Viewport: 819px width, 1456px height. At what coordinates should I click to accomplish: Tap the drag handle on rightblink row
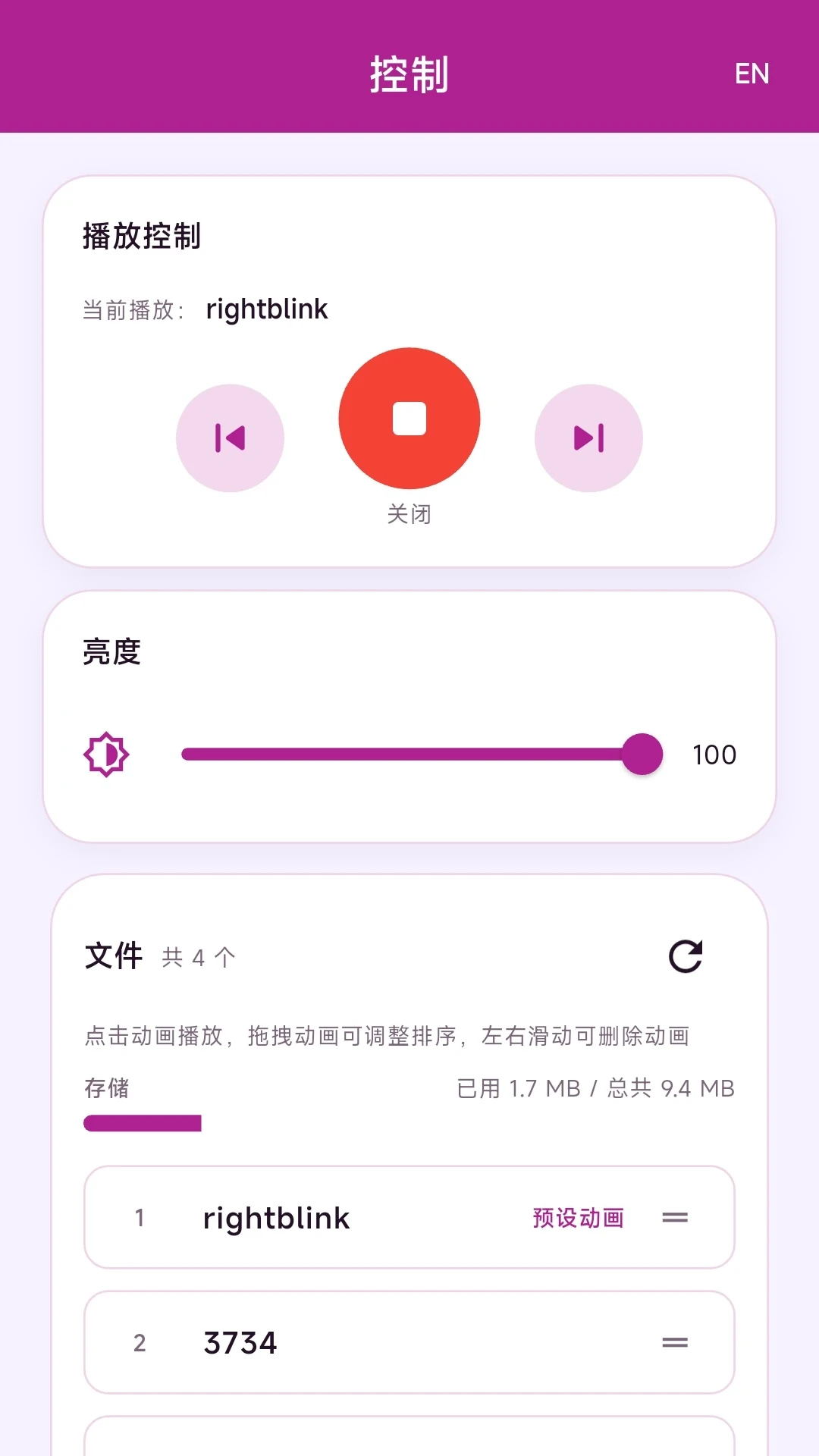675,1218
